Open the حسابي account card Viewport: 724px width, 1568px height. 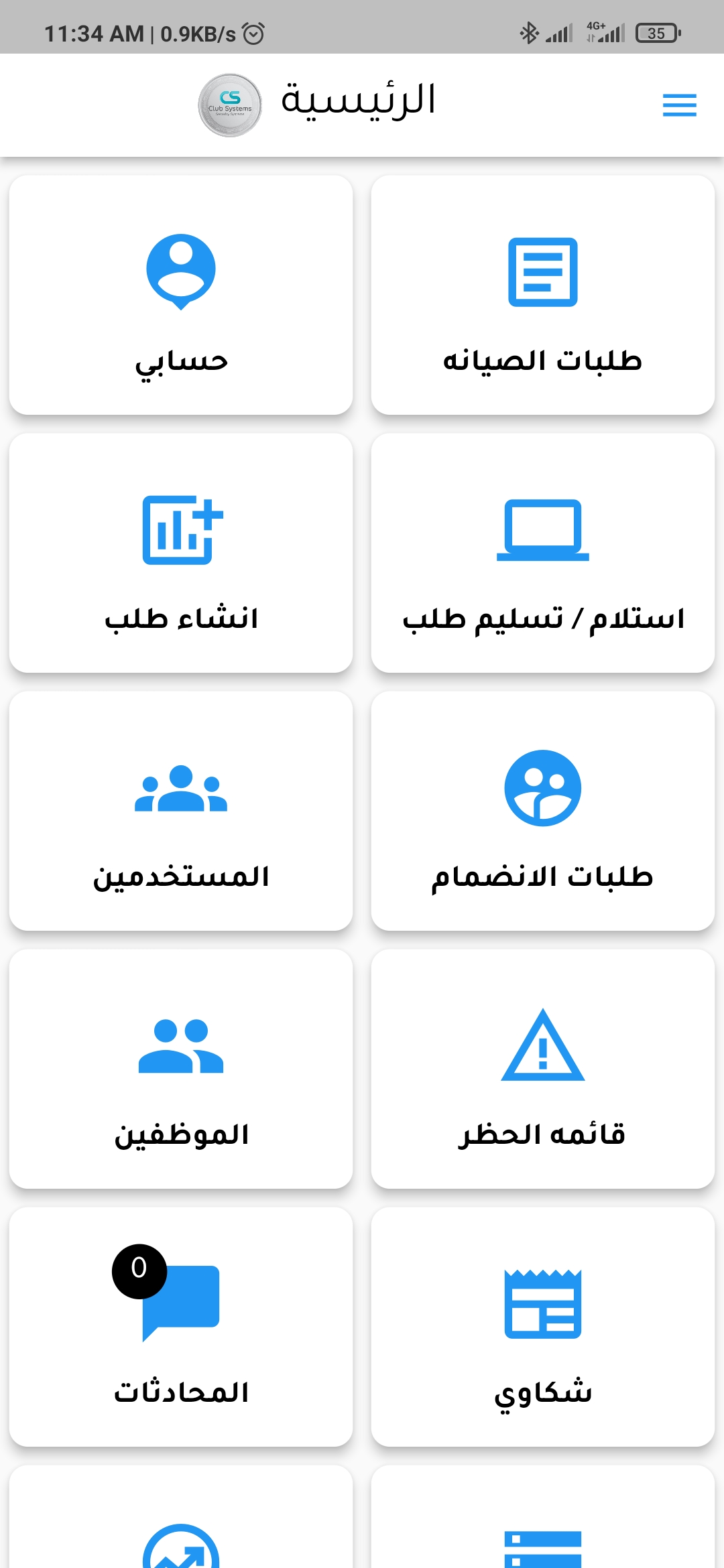tap(181, 296)
